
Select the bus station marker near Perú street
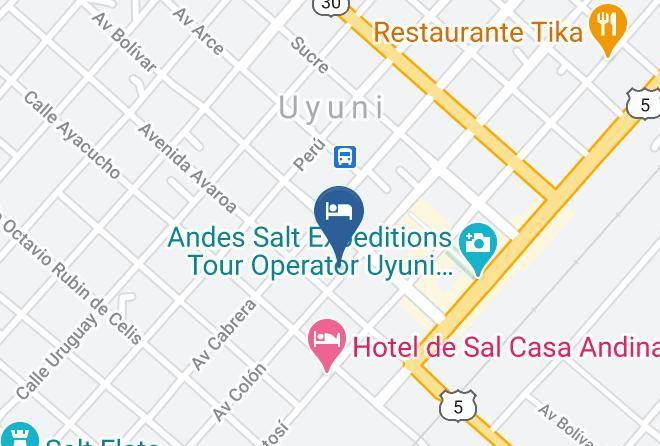pyautogui.click(x=346, y=156)
